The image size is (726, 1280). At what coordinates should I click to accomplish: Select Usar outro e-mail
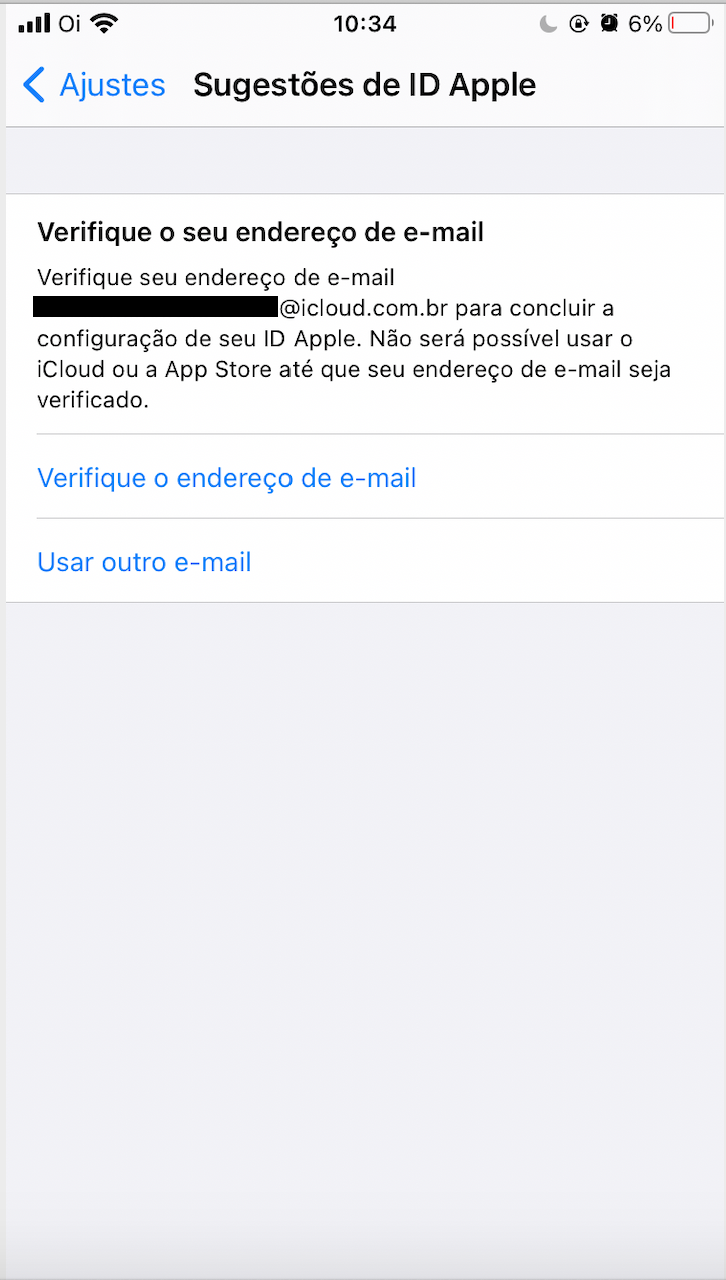pyautogui.click(x=365, y=561)
